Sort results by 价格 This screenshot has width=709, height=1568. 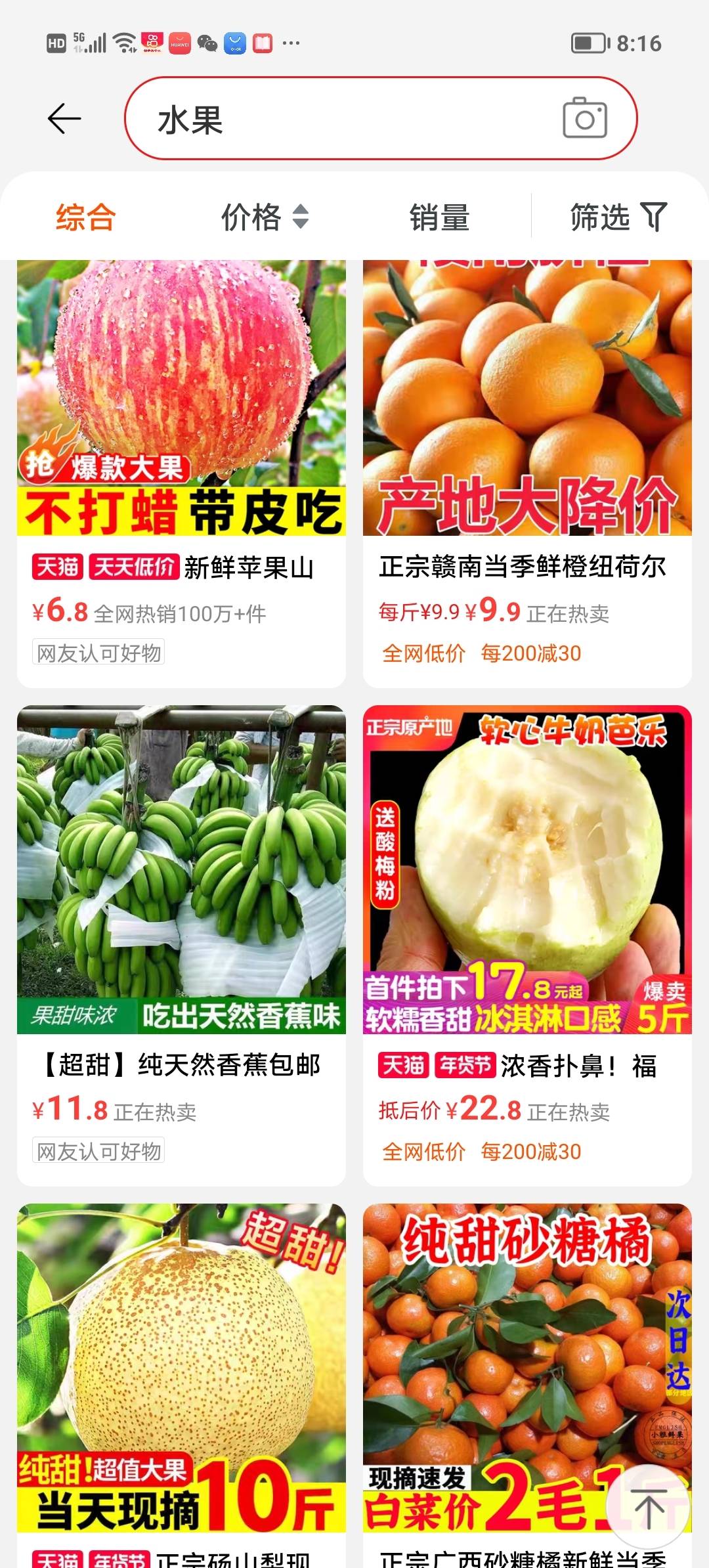[x=264, y=217]
